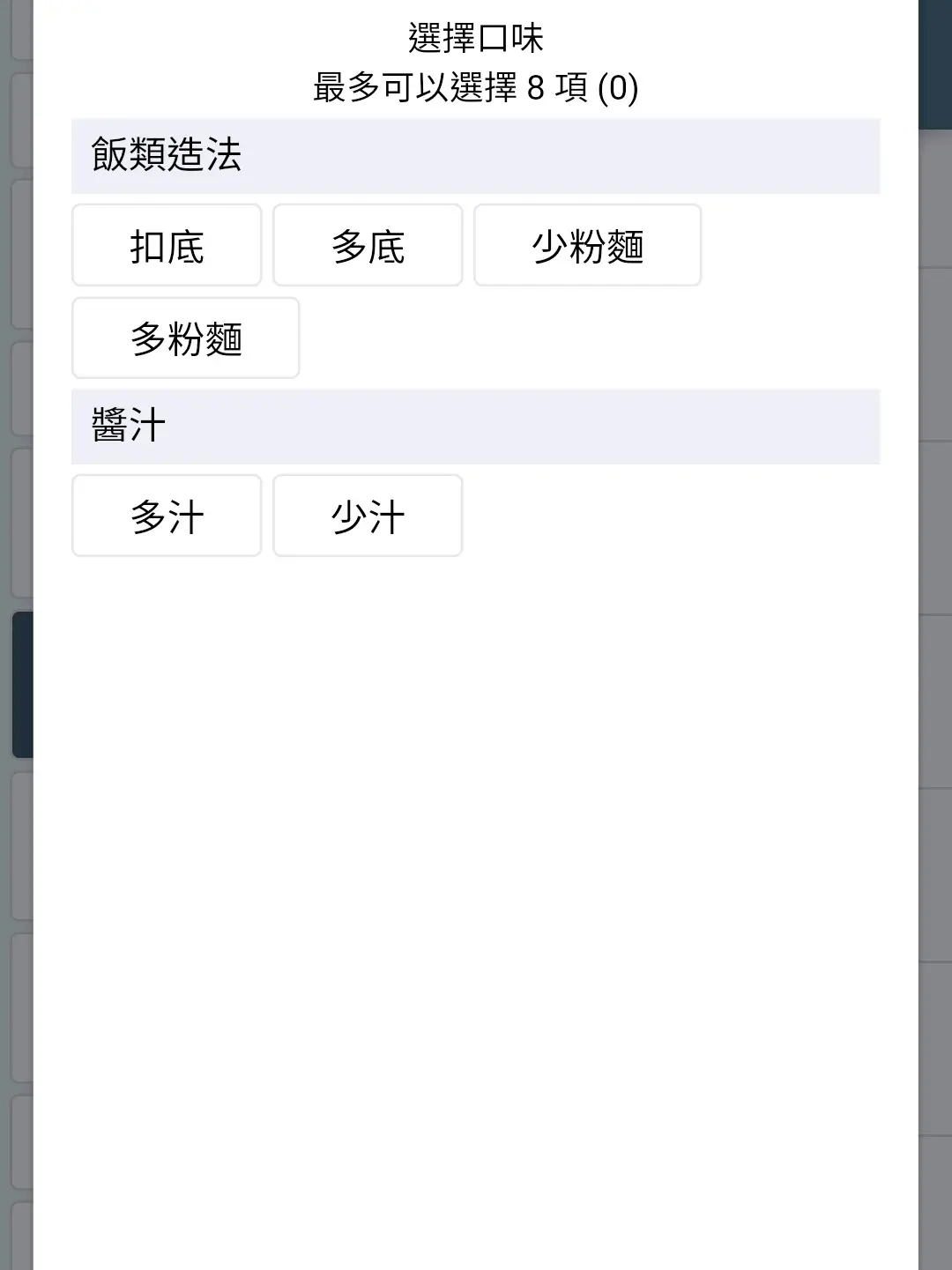Image resolution: width=952 pixels, height=1270 pixels.
Task: Tap the 少粉麵 option
Action: tap(587, 246)
